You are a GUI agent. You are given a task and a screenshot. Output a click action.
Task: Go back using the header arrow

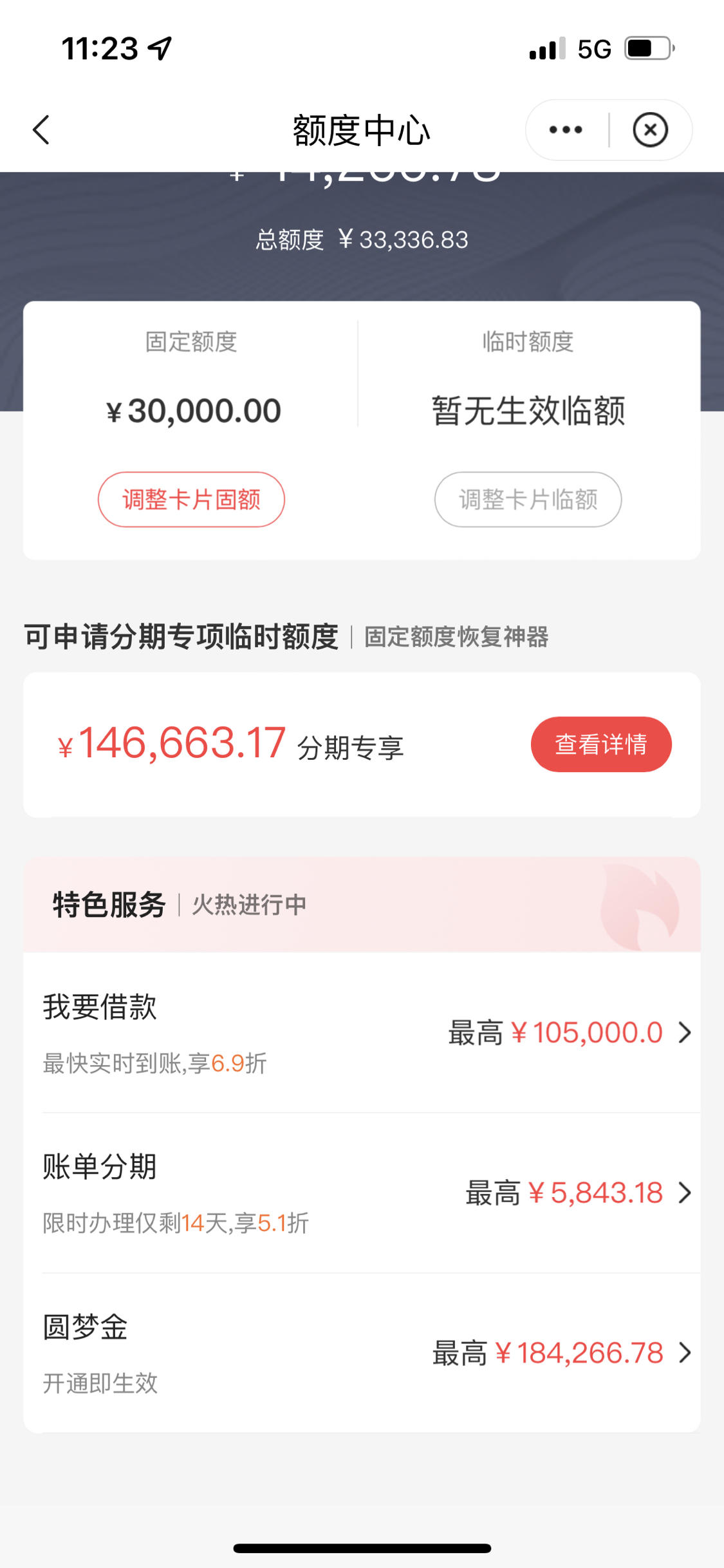pyautogui.click(x=41, y=130)
